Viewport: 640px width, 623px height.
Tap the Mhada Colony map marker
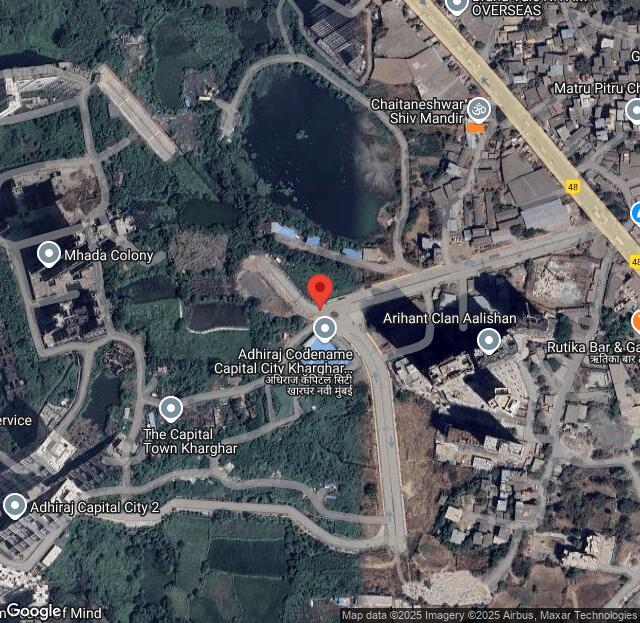[x=49, y=254]
